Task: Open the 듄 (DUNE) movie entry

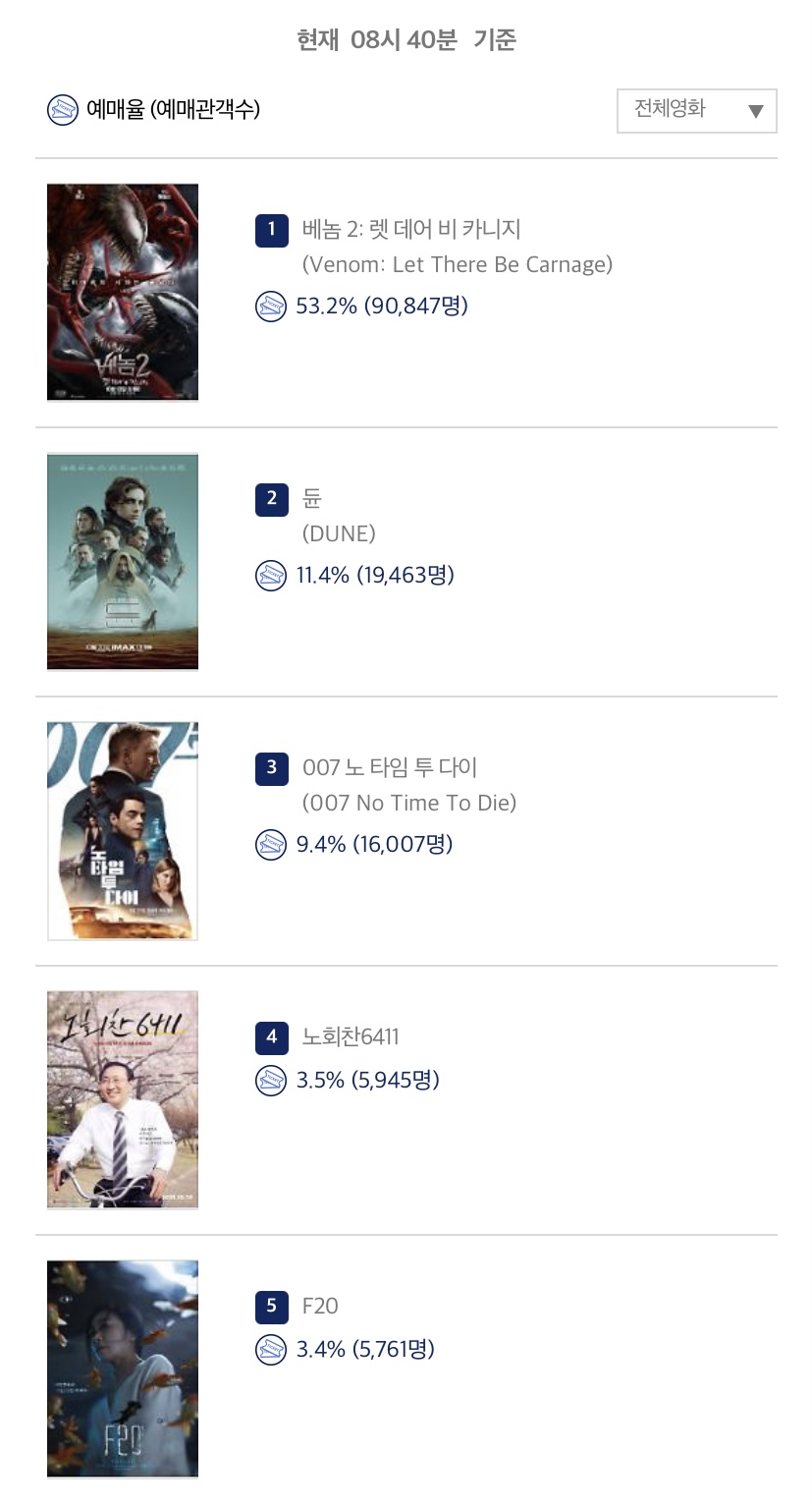Action: coord(312,499)
